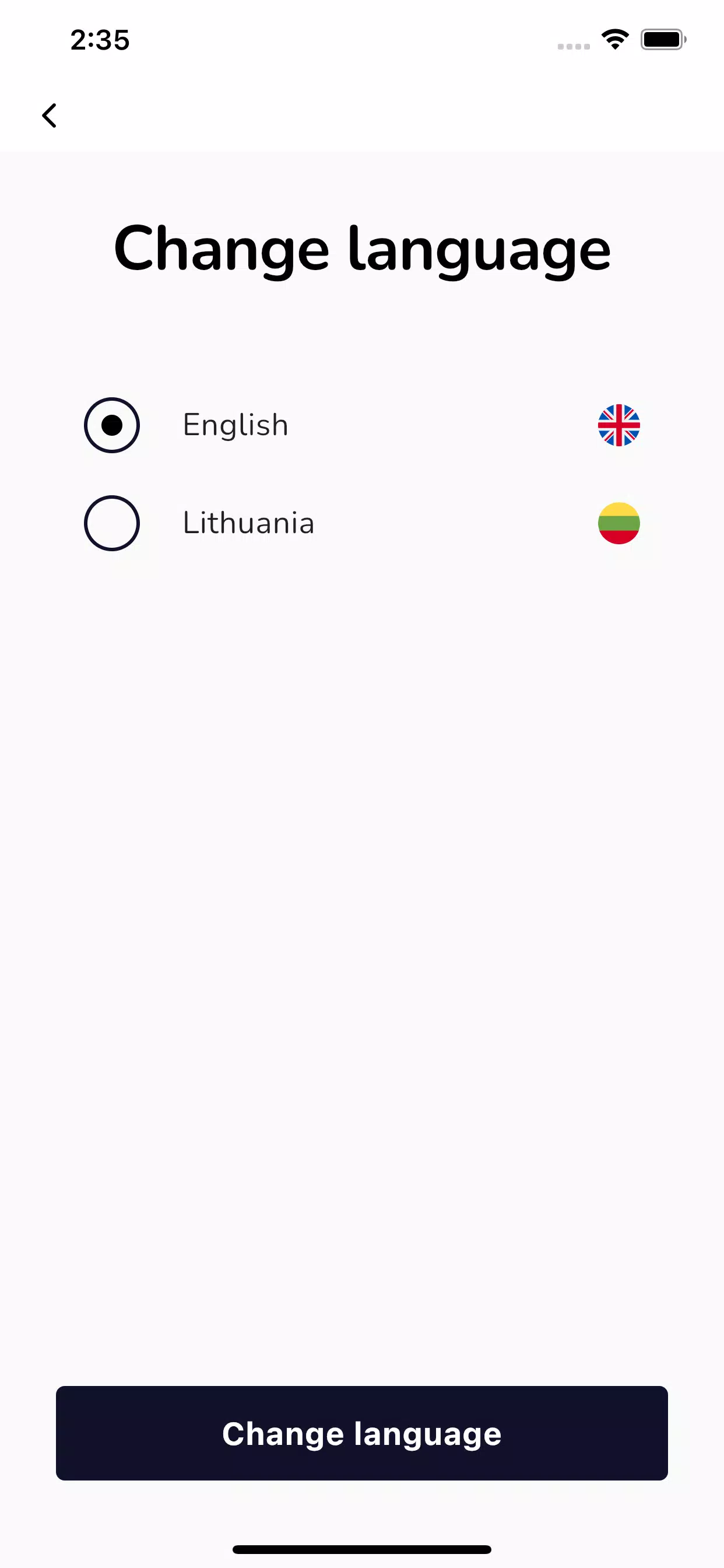The image size is (724, 1568).
Task: Select the English radio button
Action: tap(112, 425)
